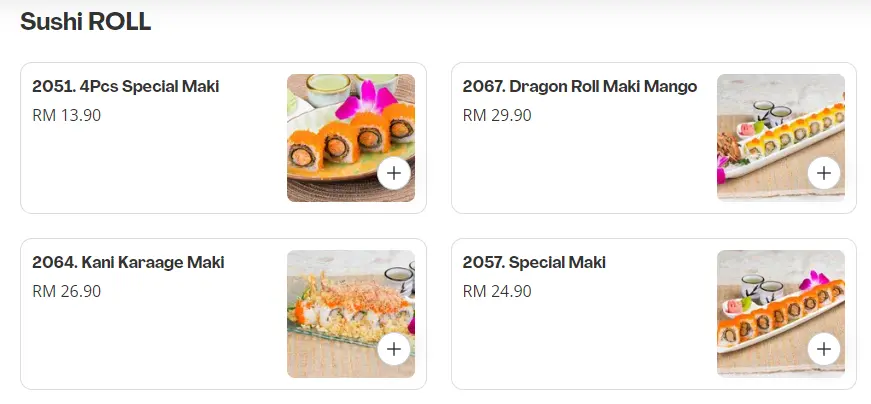Screen dimensions: 871x404
Task: Add 2057 Special Maki to cart
Action: pos(824,349)
